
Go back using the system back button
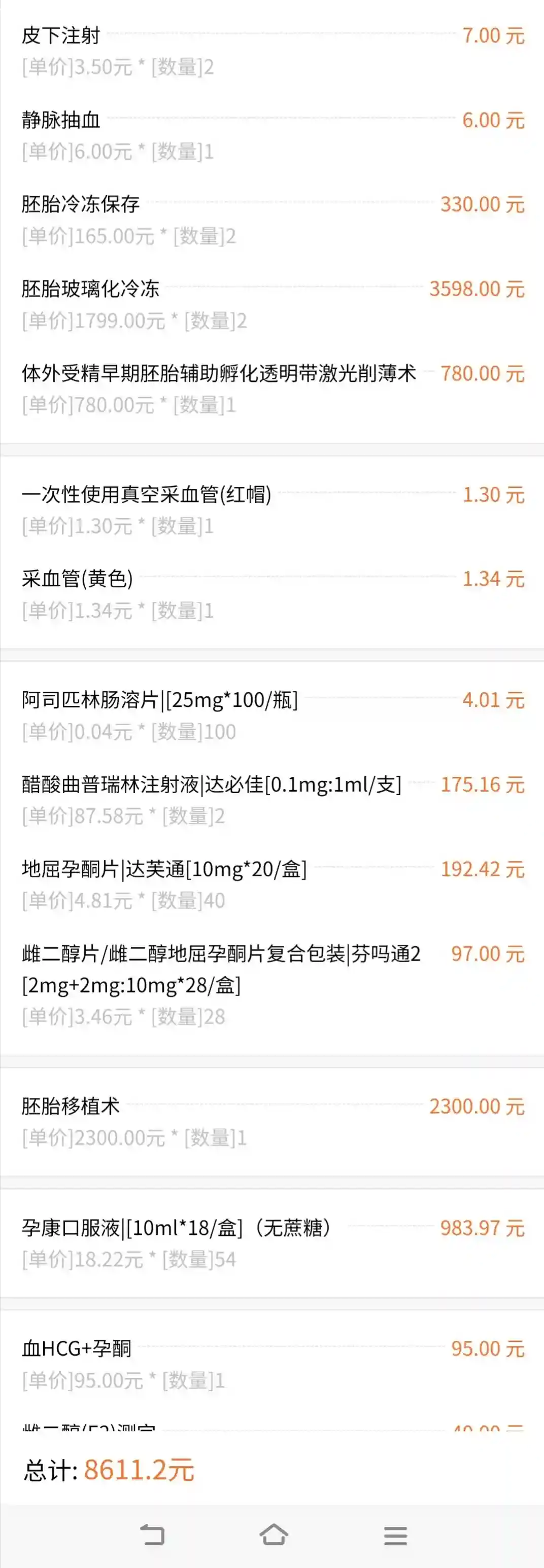pos(152,1535)
